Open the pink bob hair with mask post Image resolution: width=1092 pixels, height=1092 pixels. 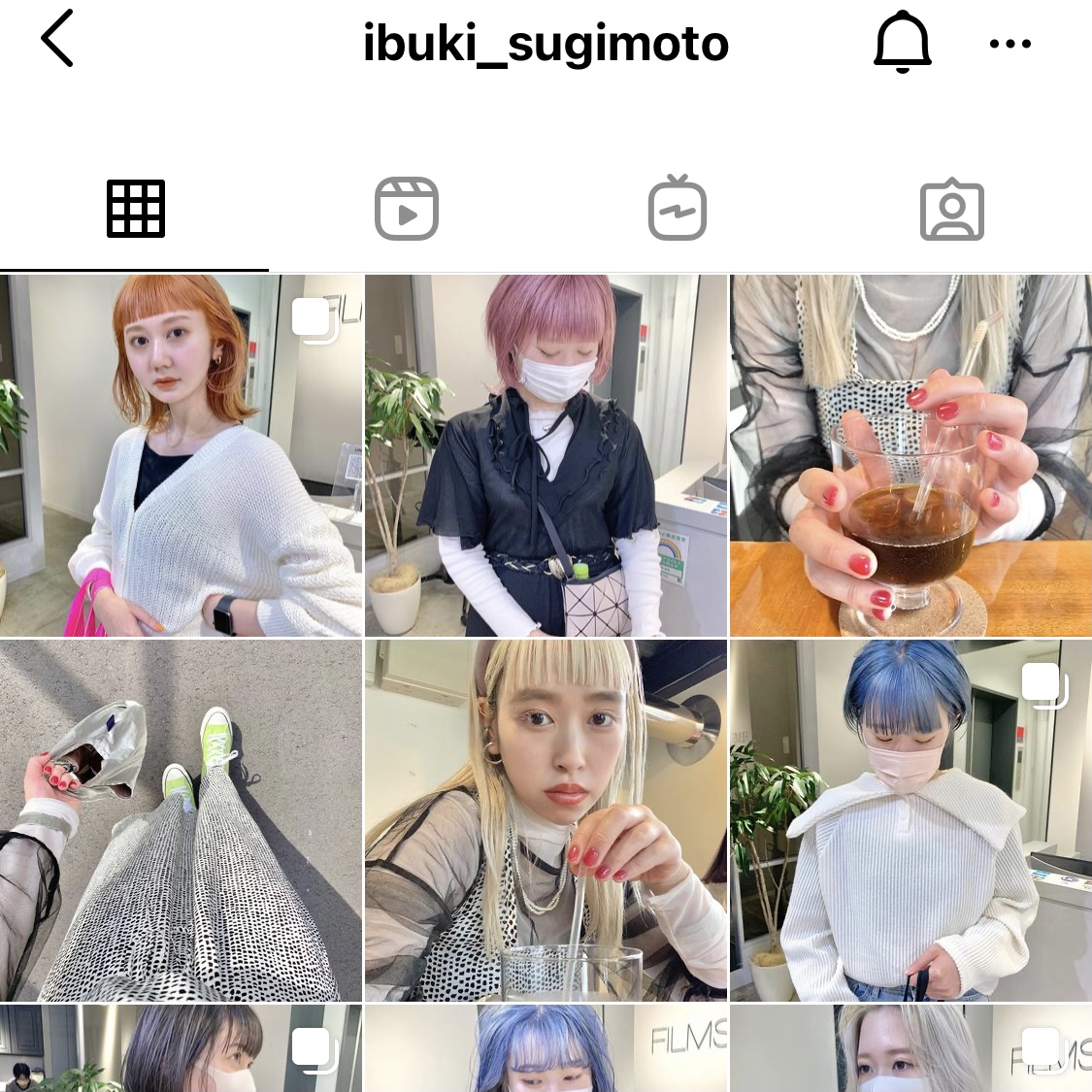tap(546, 455)
